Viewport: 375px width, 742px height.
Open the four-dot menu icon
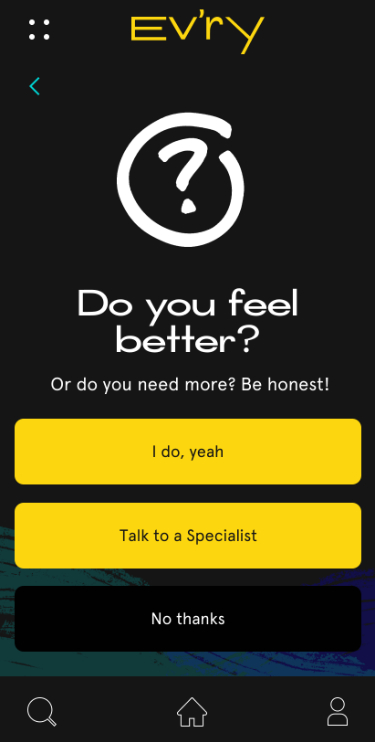click(39, 29)
